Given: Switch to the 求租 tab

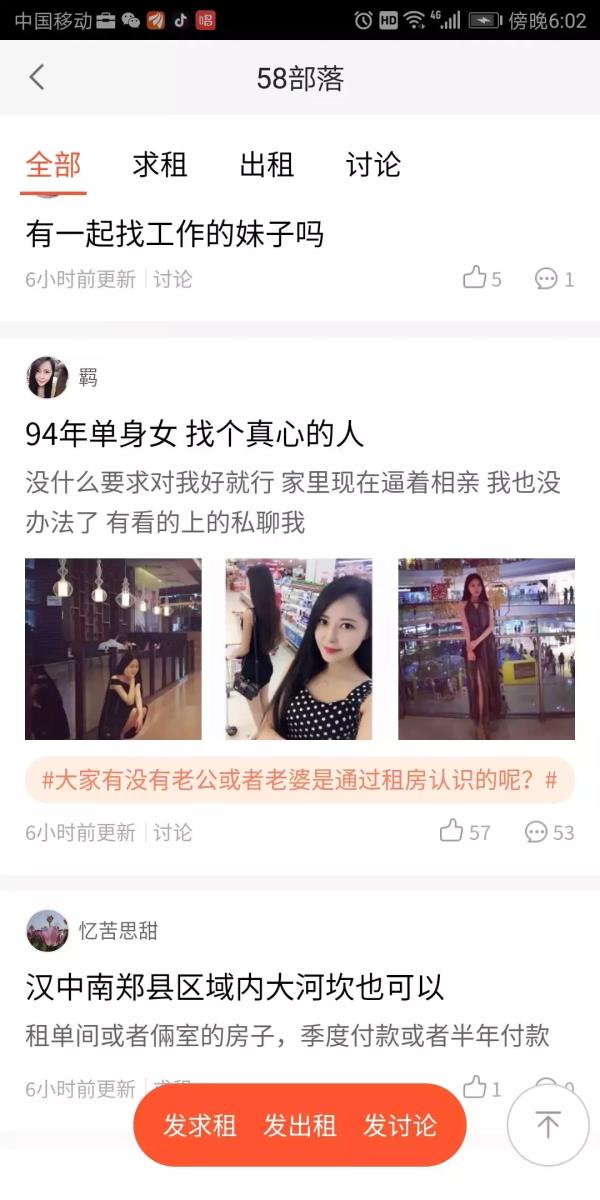Looking at the screenshot, I should point(160,165).
